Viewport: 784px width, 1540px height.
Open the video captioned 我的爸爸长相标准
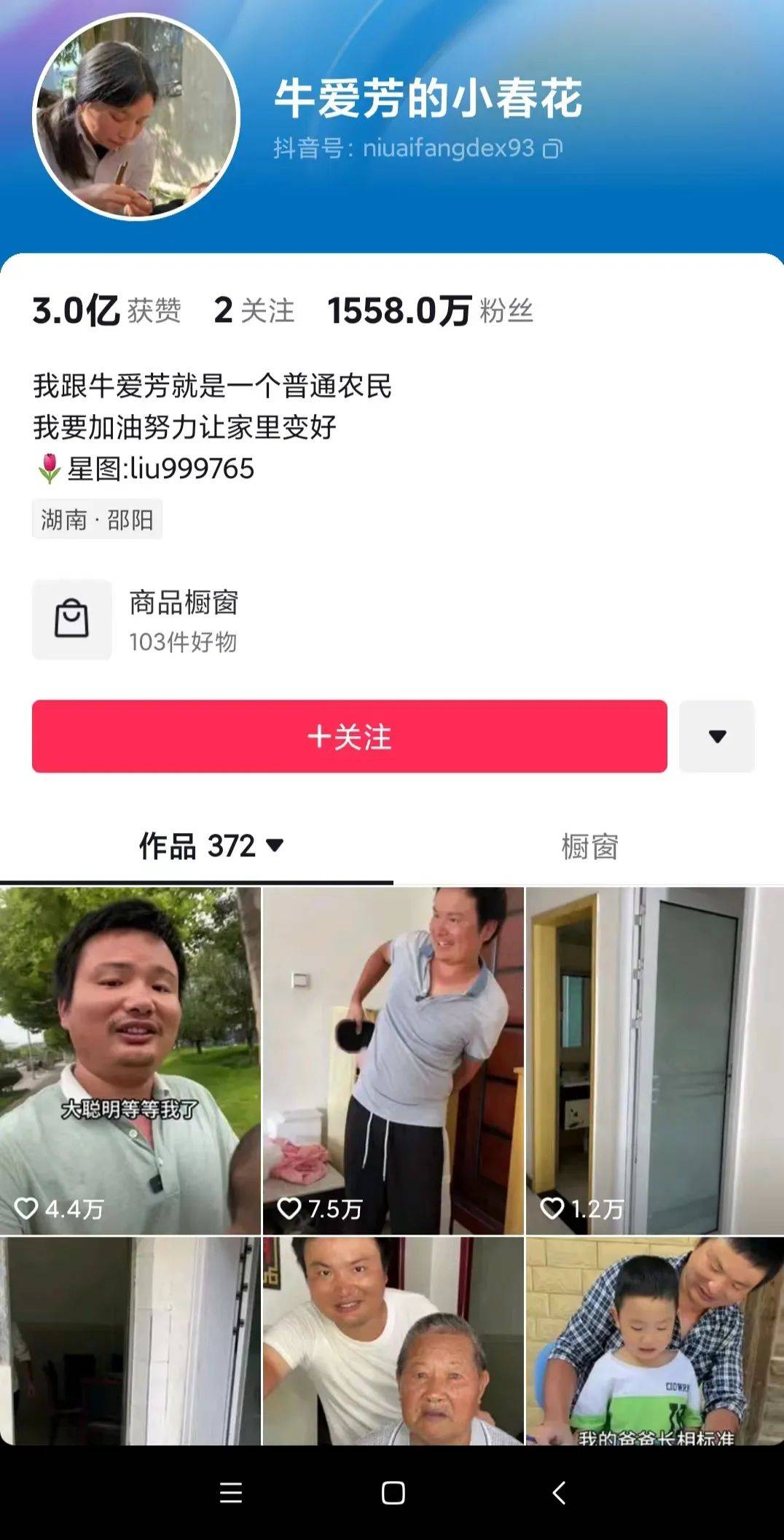click(x=654, y=1340)
